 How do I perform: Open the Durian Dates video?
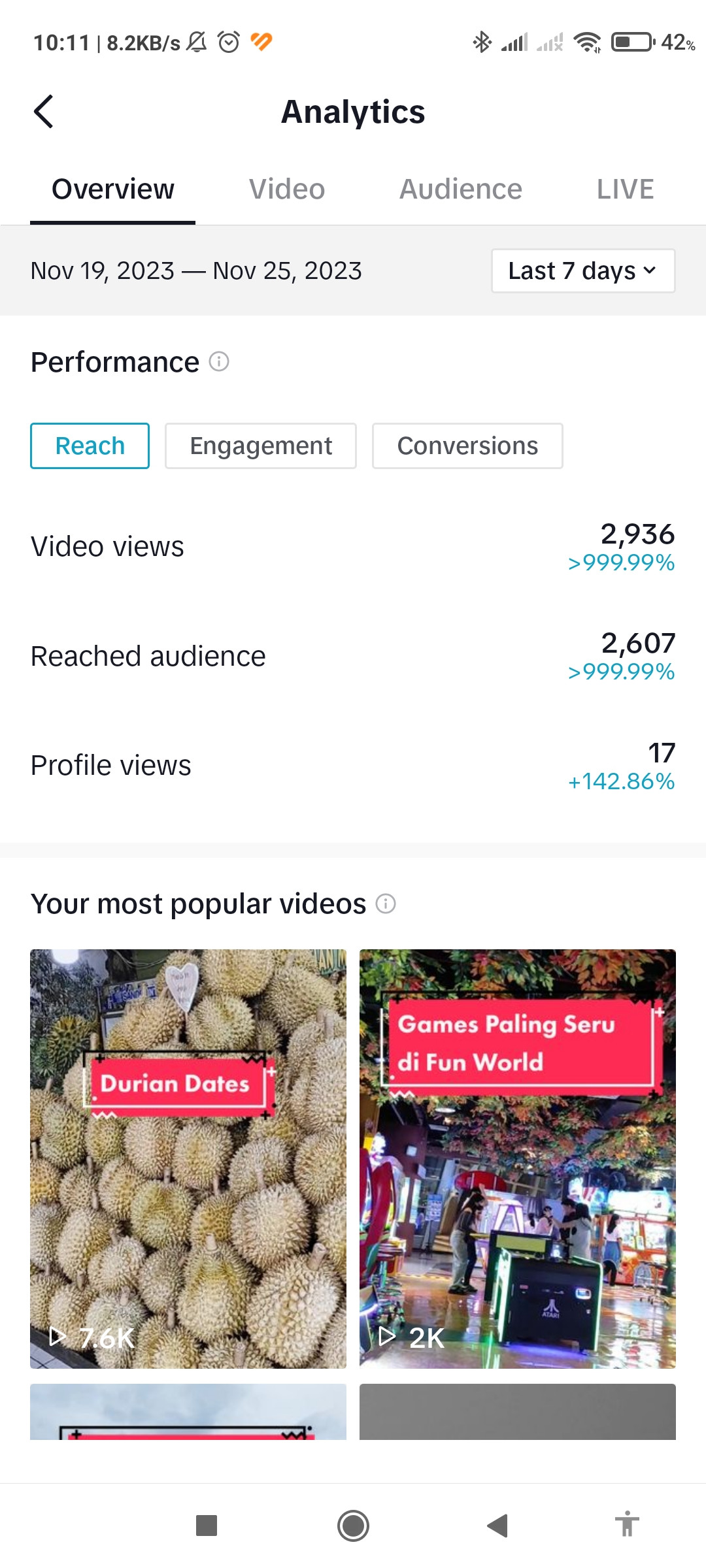188,1159
